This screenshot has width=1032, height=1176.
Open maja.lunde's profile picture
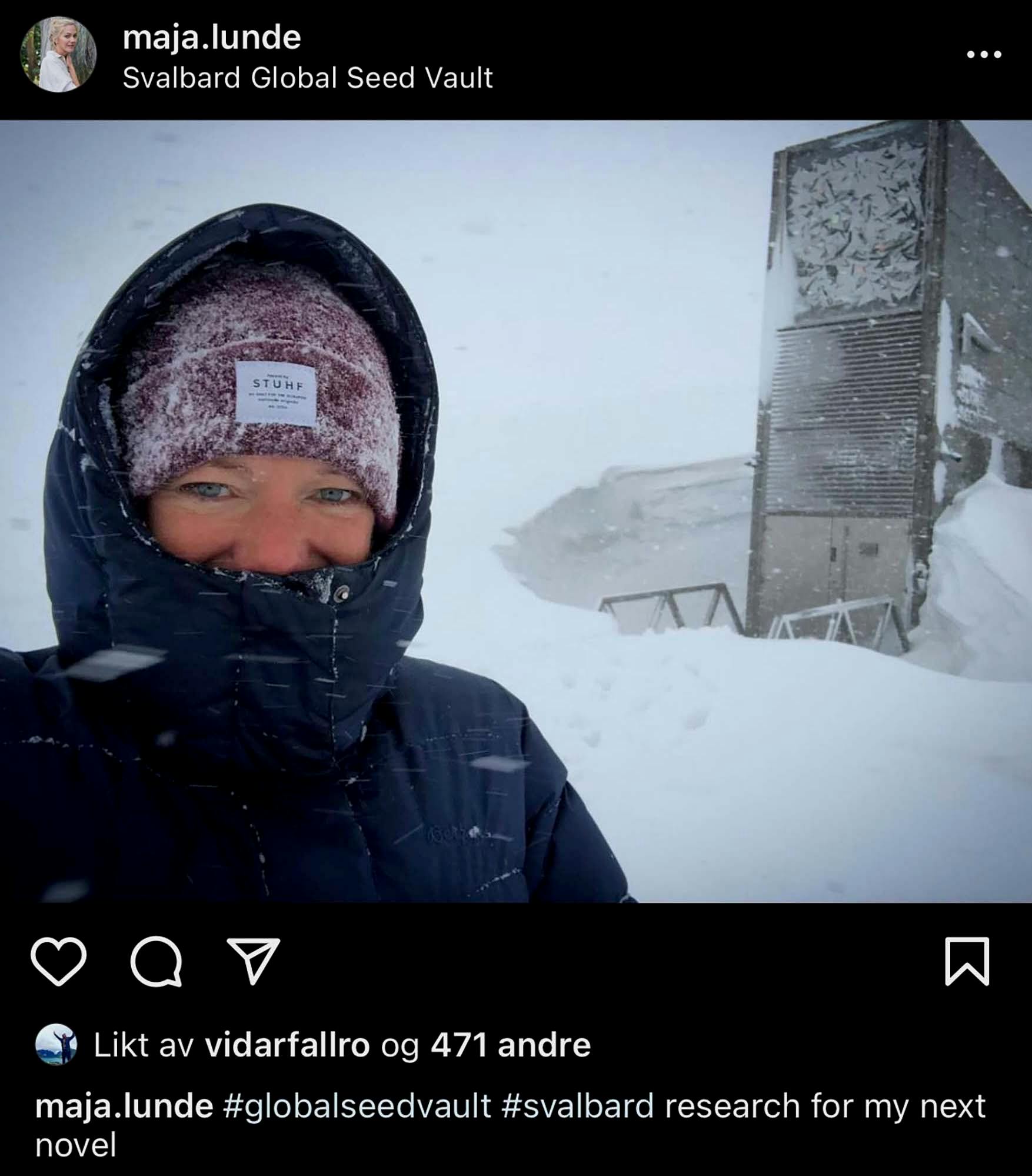[x=58, y=54]
